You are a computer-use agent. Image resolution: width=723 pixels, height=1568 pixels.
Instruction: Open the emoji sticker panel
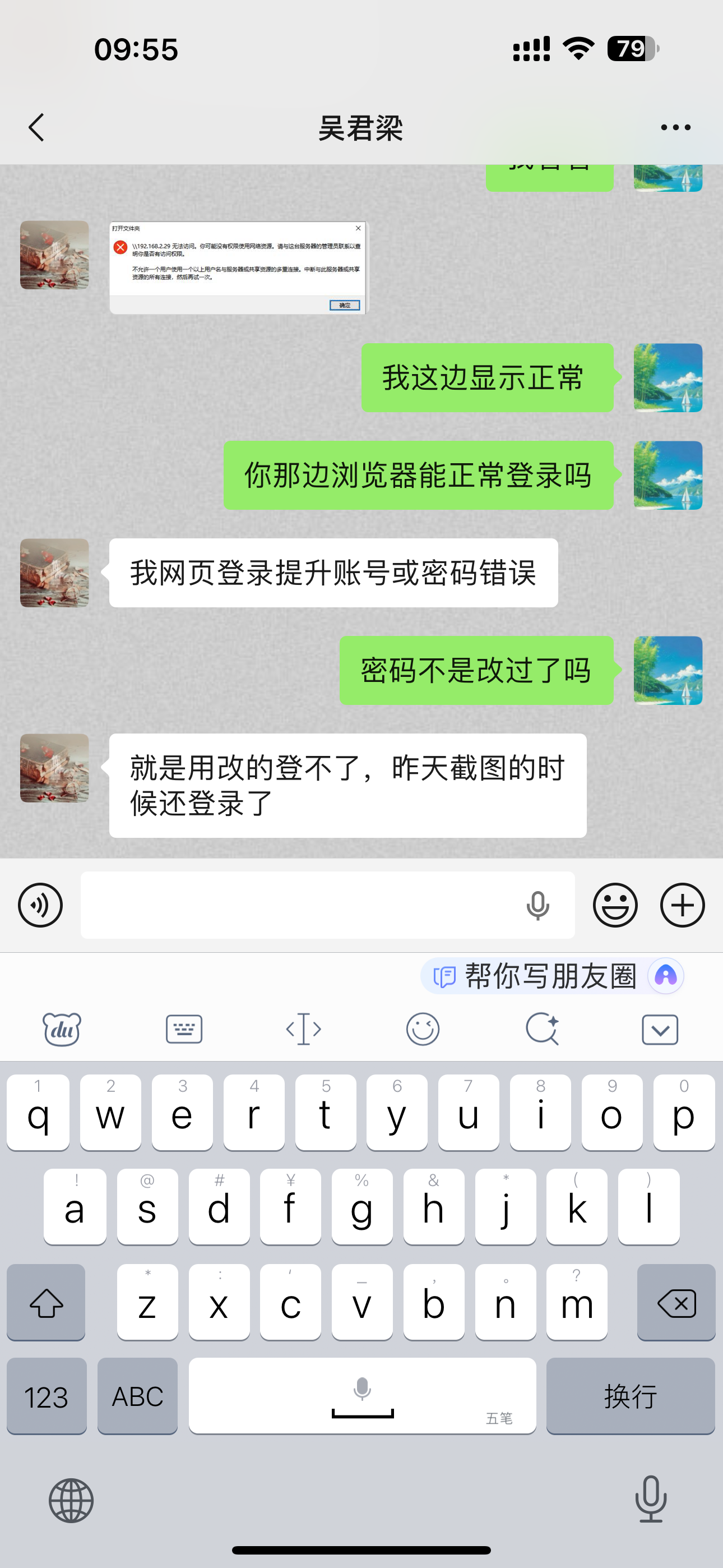[615, 905]
